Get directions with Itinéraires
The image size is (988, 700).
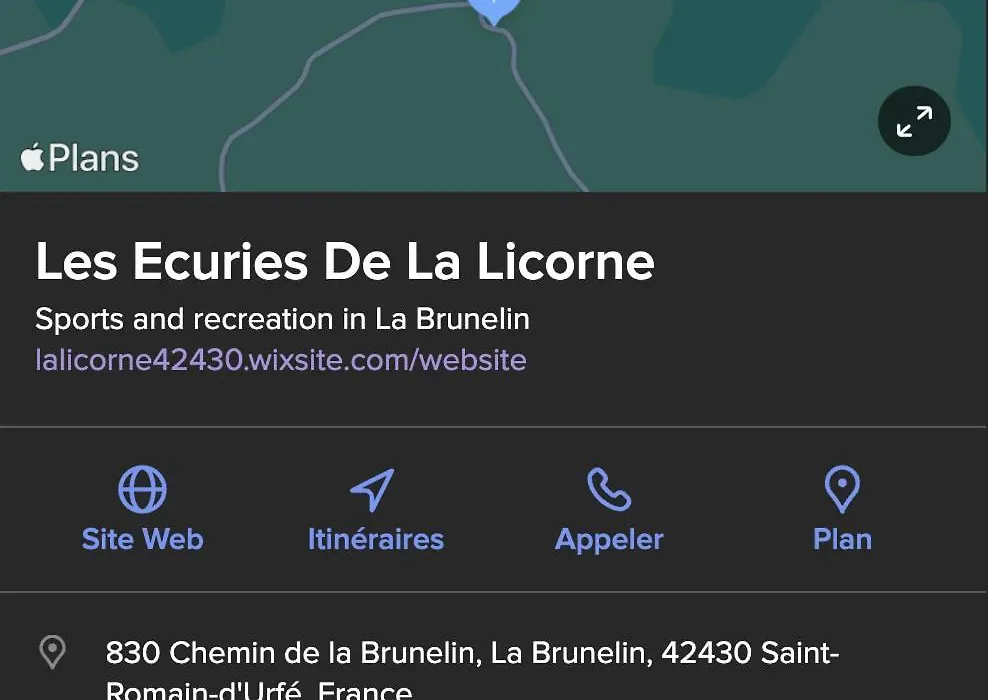coord(375,510)
